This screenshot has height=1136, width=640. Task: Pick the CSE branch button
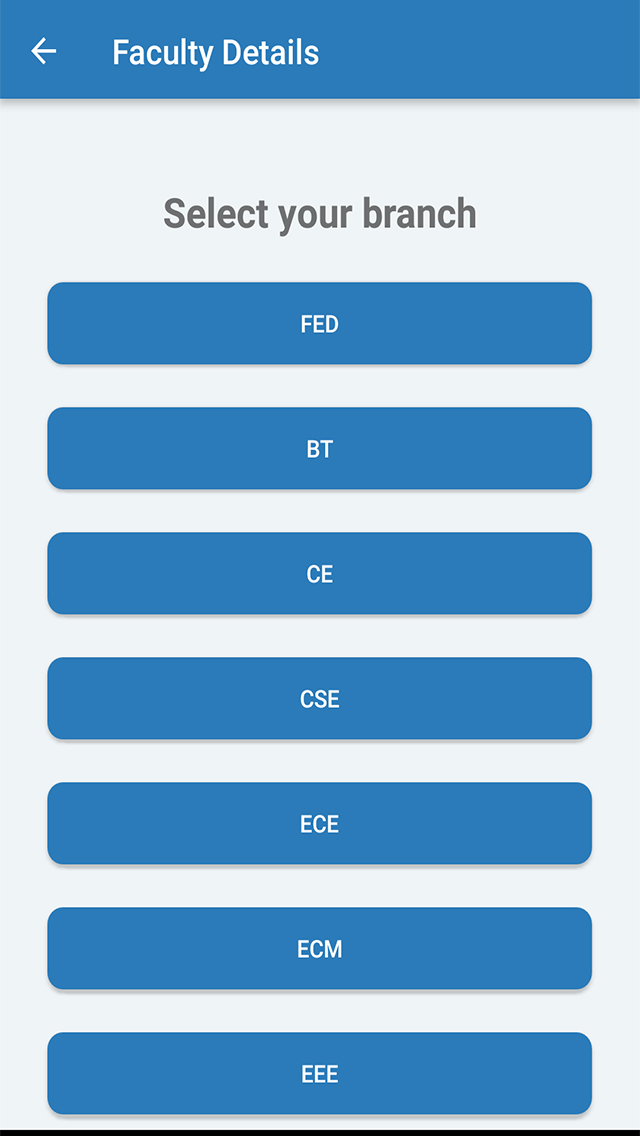coord(319,698)
